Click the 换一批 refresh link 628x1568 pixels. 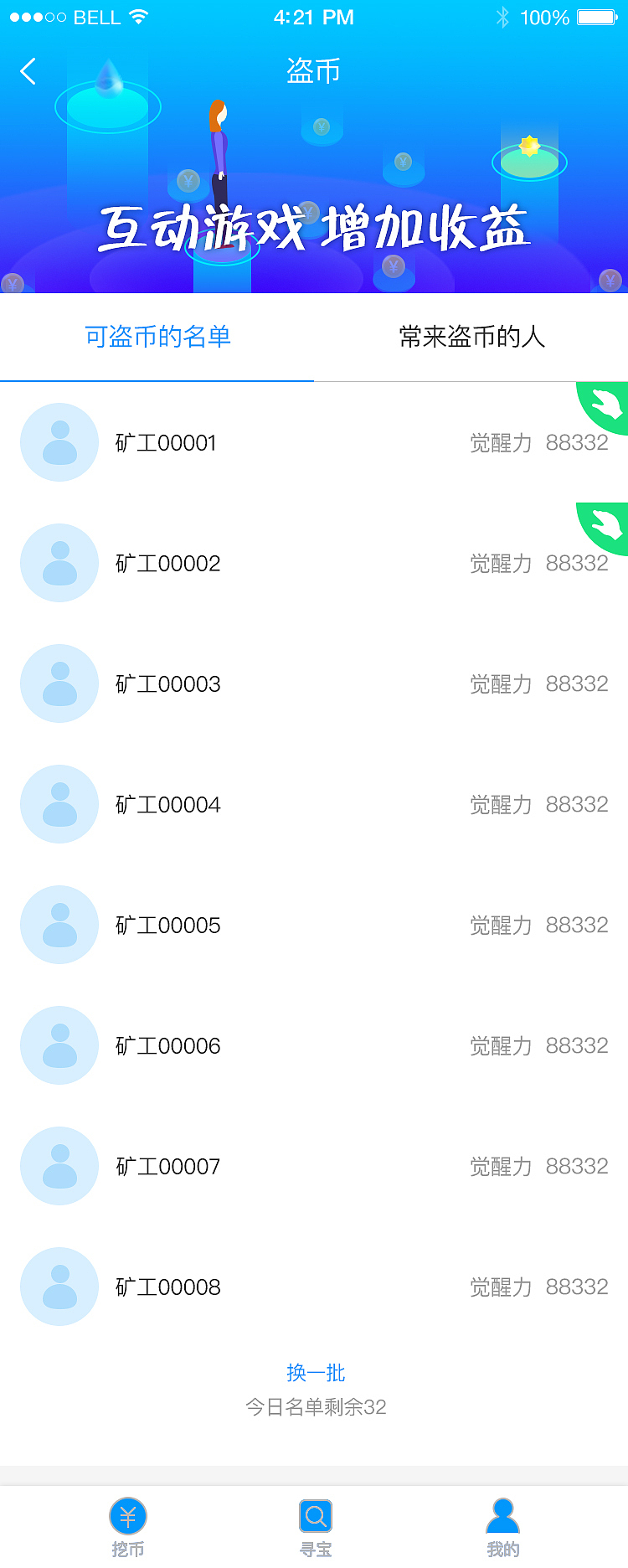(314, 1372)
